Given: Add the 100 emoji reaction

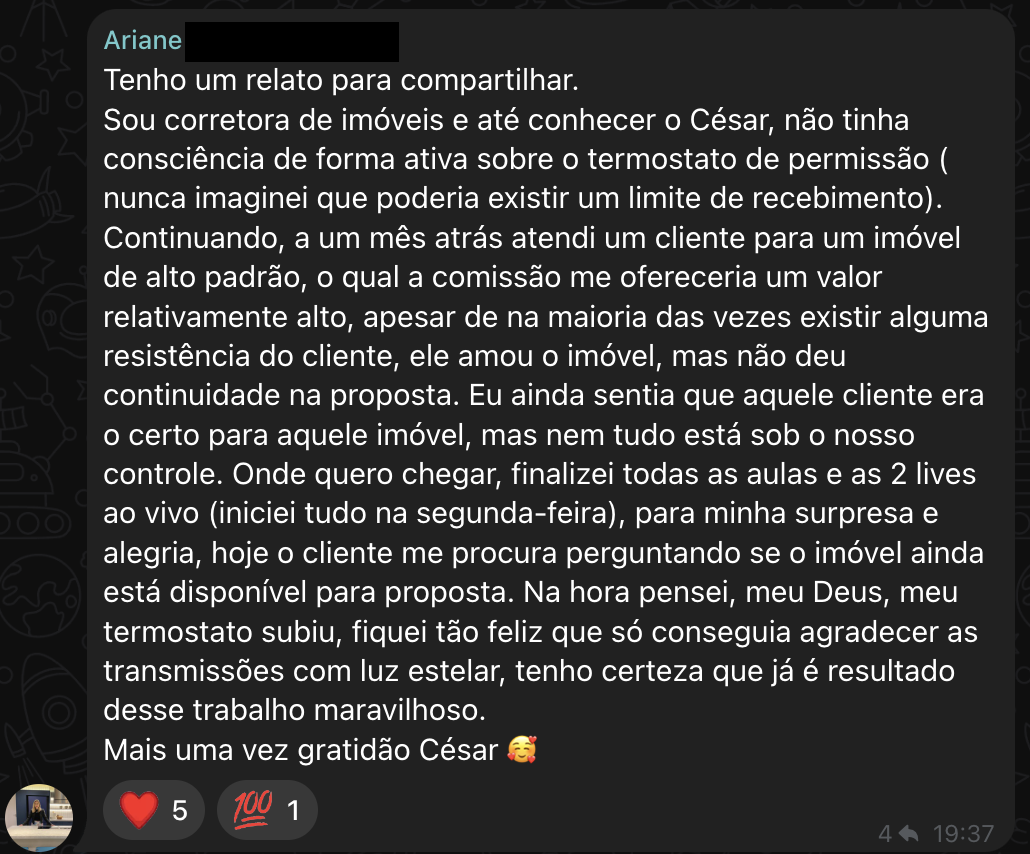Looking at the screenshot, I should click(x=266, y=809).
